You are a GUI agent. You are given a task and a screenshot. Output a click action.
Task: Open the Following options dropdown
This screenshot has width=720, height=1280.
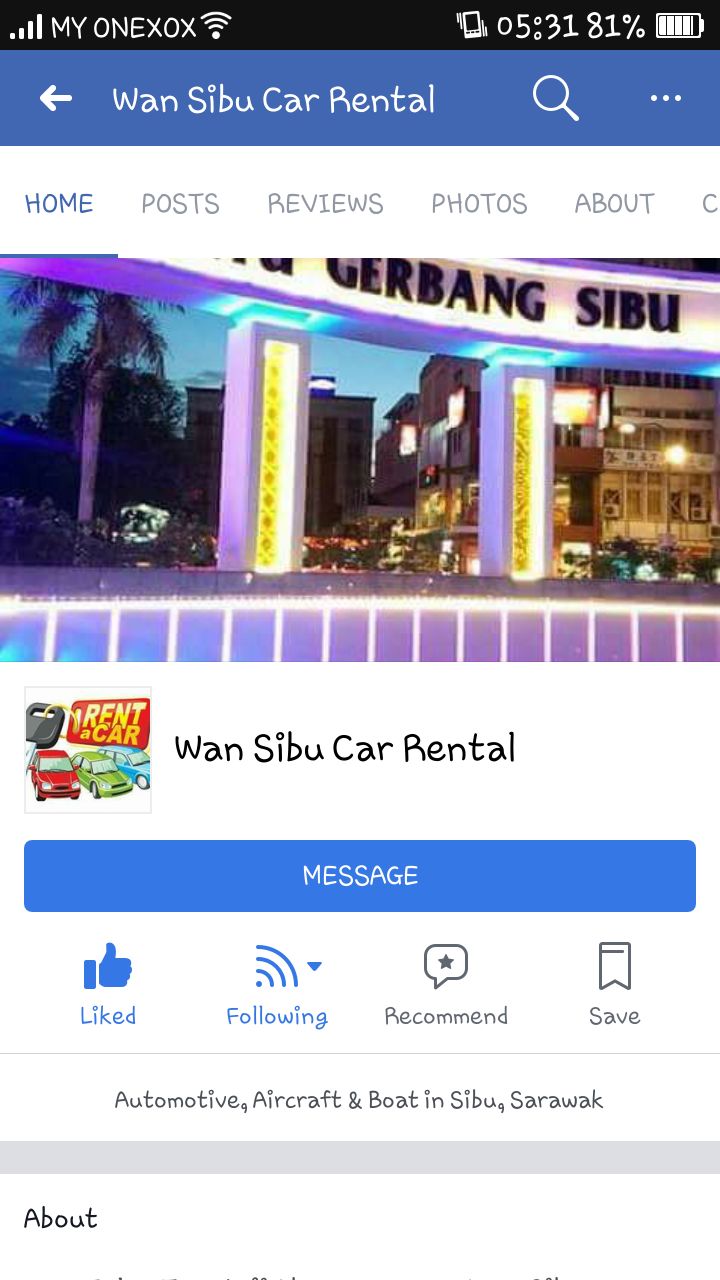[x=277, y=985]
